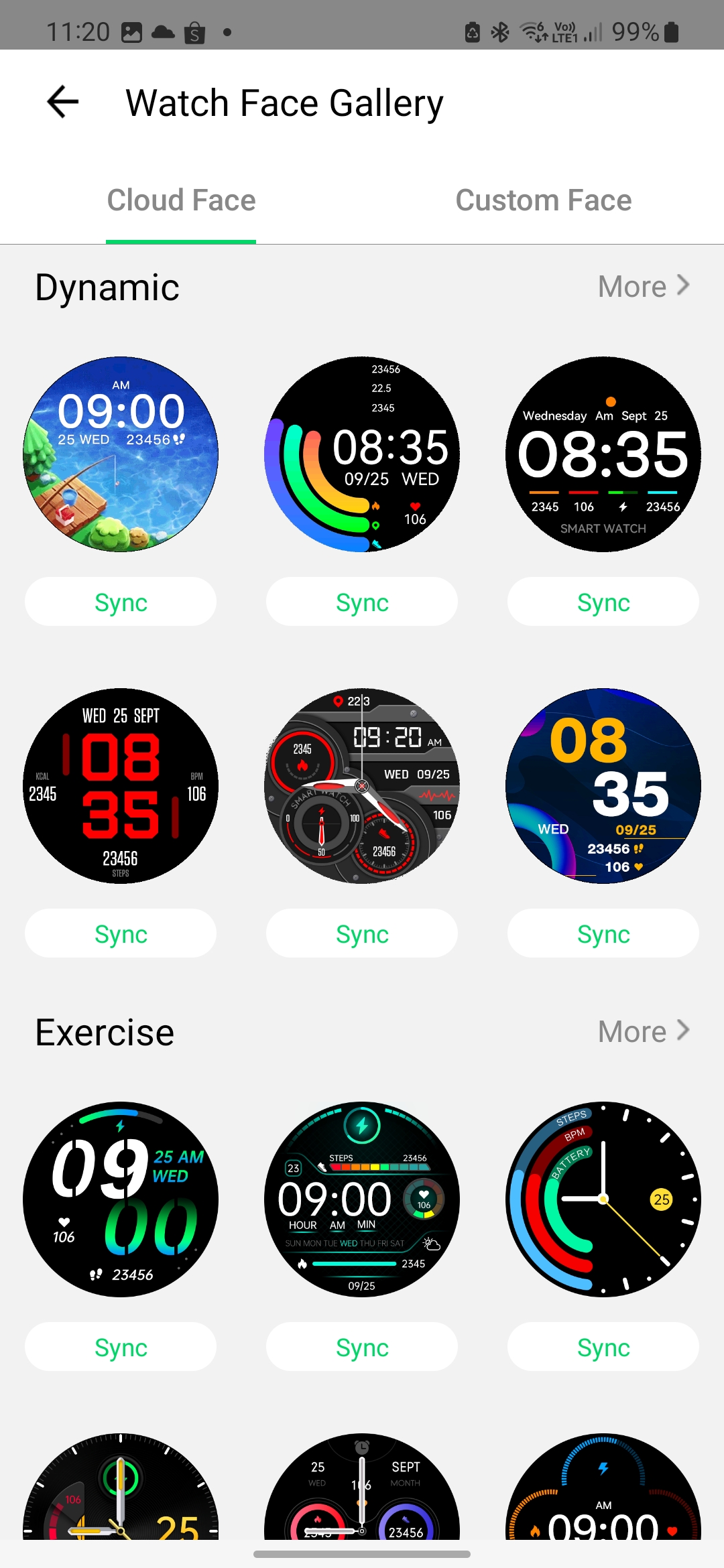Open the red digits 08 35 face preview
Screen dimensions: 724x1568
click(x=121, y=786)
